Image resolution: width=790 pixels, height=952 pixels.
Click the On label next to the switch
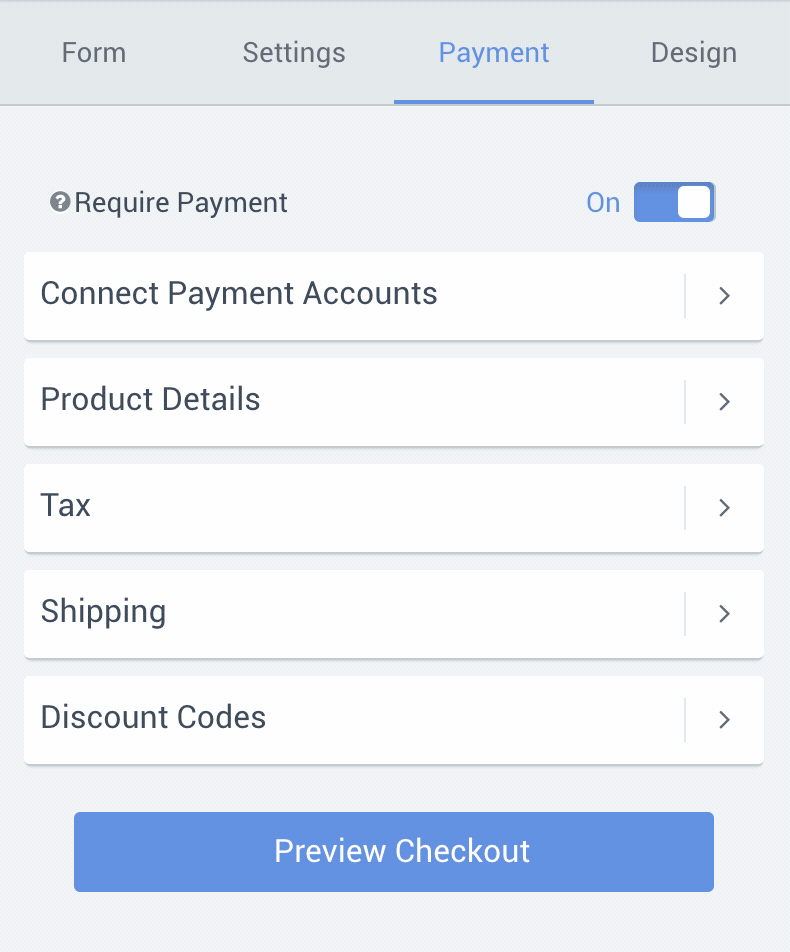tap(603, 202)
